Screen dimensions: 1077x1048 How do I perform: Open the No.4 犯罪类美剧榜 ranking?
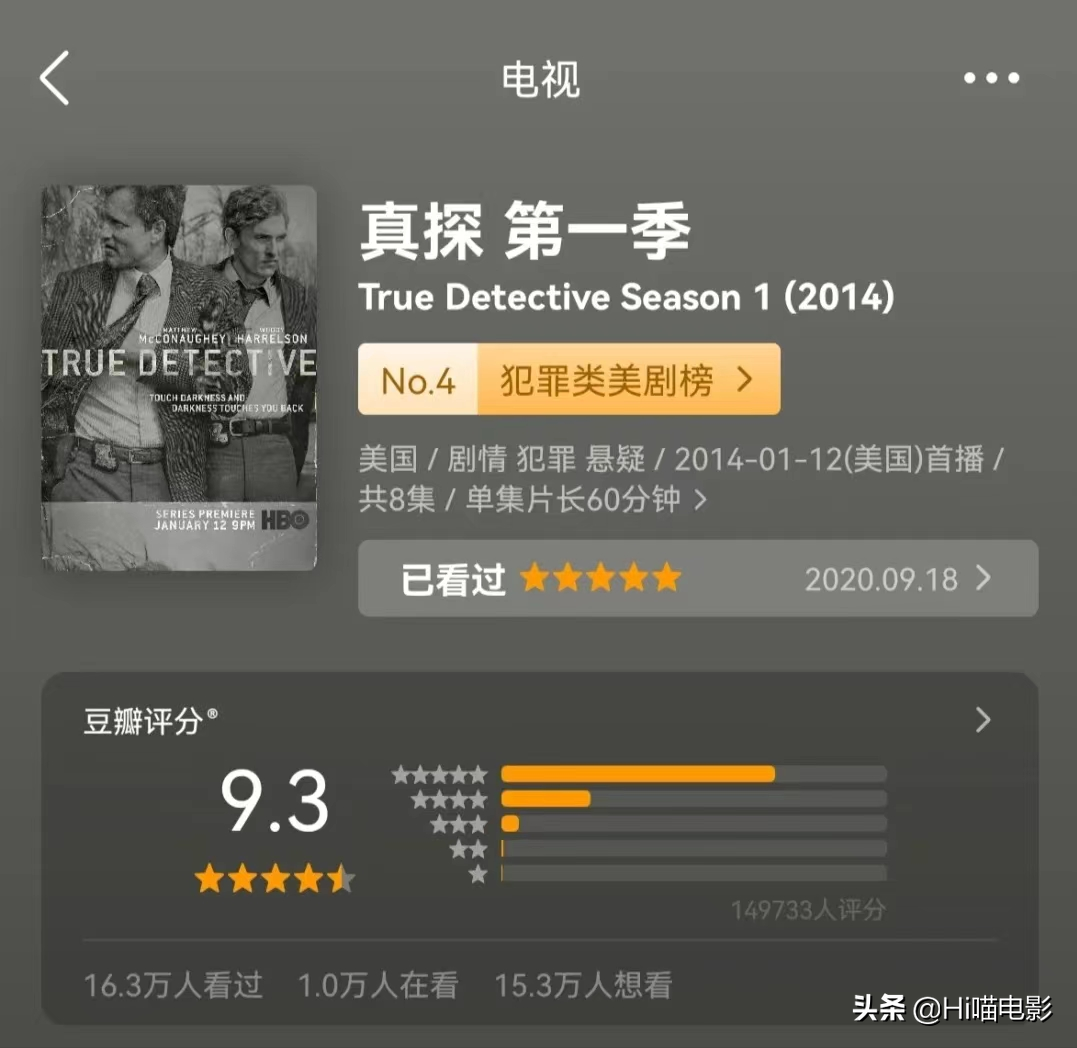coord(568,380)
